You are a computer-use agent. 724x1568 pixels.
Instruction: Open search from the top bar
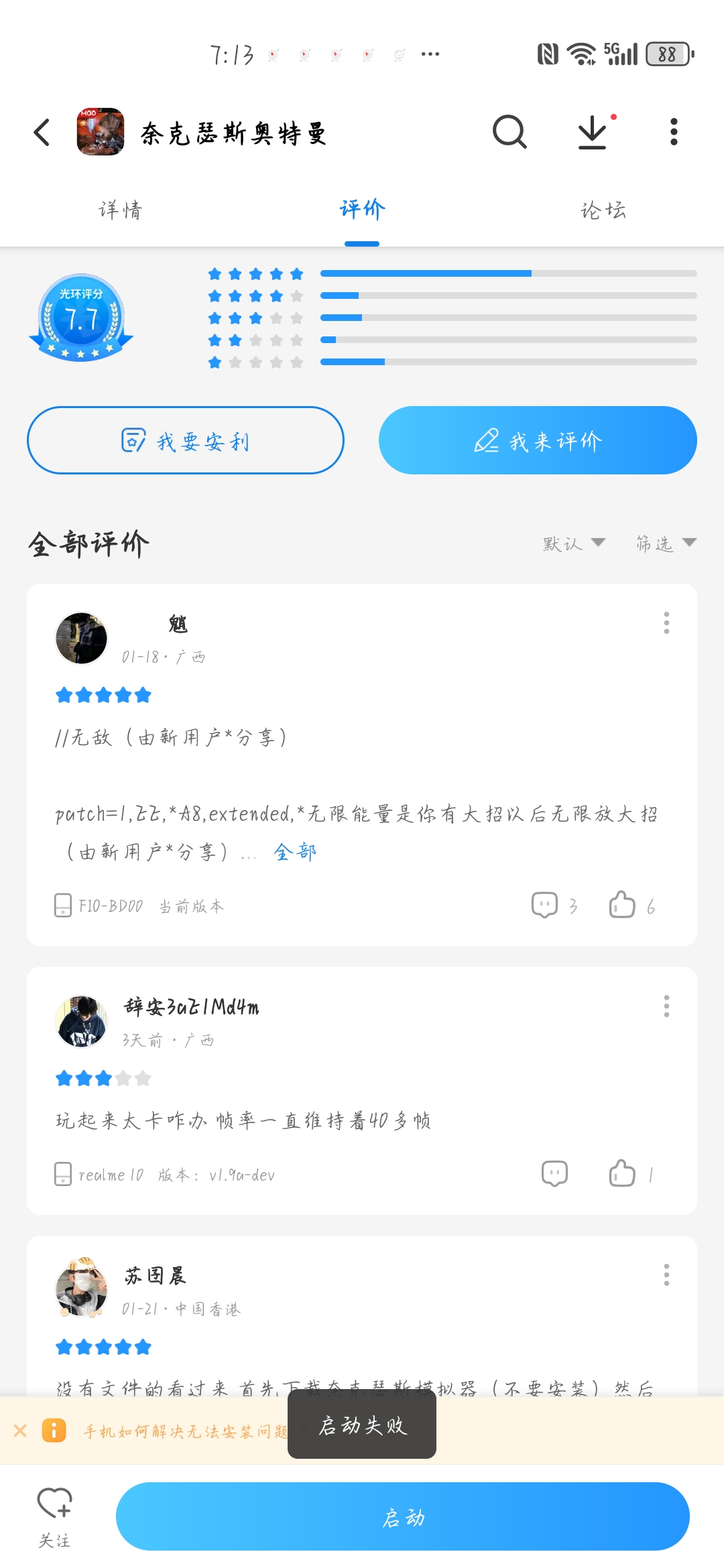(x=509, y=131)
